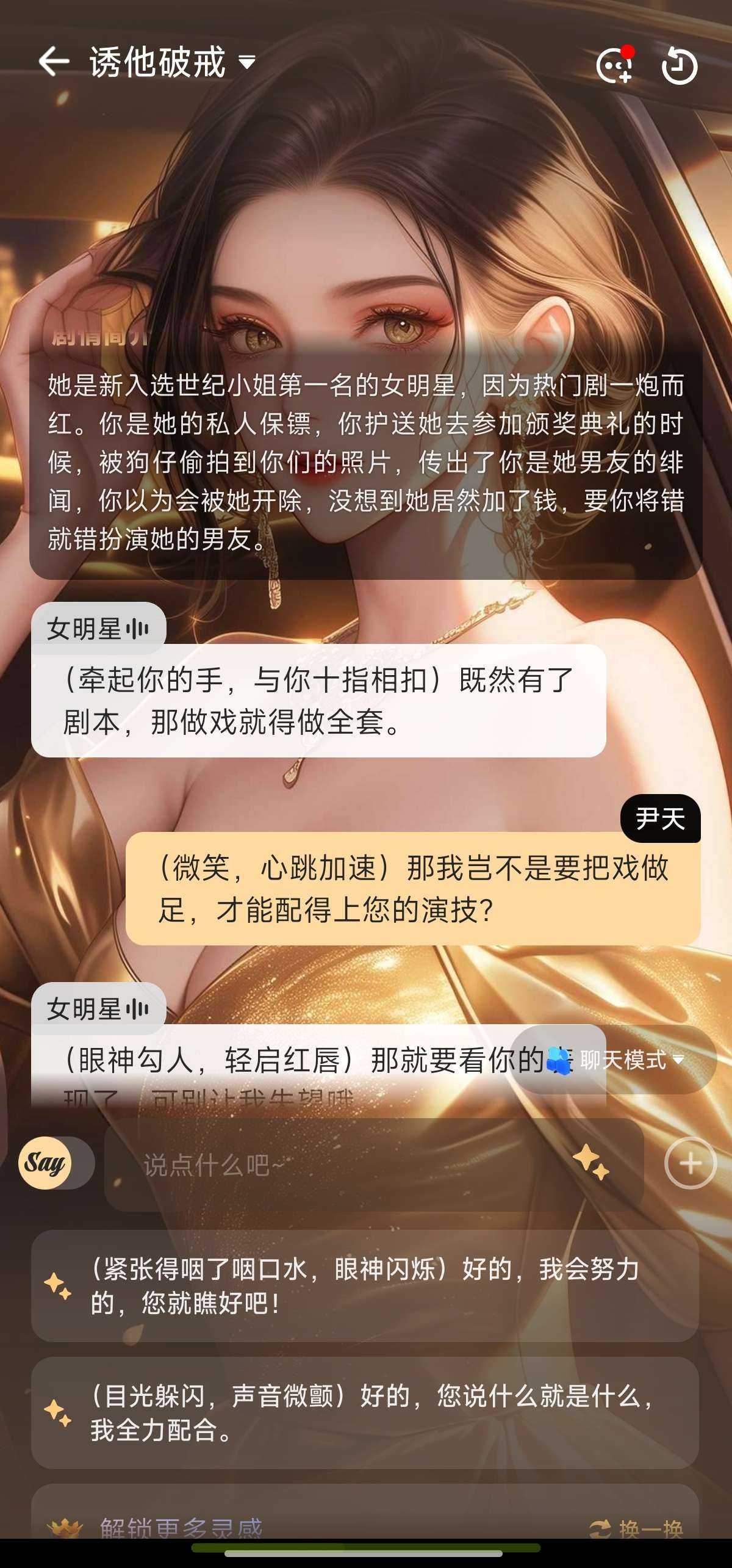Viewport: 732px width, 1568px height.
Task: Open chat history clock icon
Action: (x=679, y=65)
